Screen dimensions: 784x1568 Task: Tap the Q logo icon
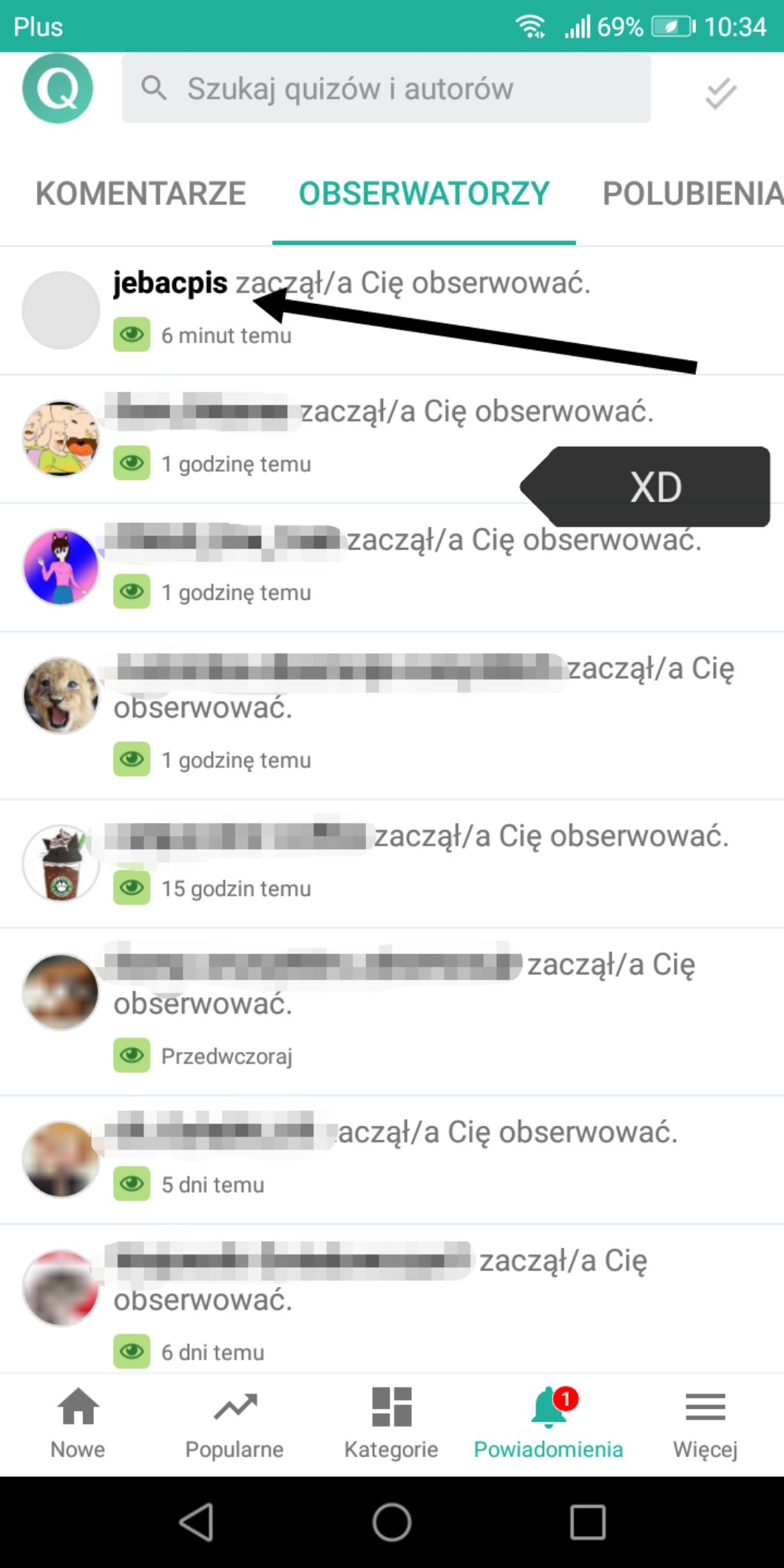tap(58, 89)
